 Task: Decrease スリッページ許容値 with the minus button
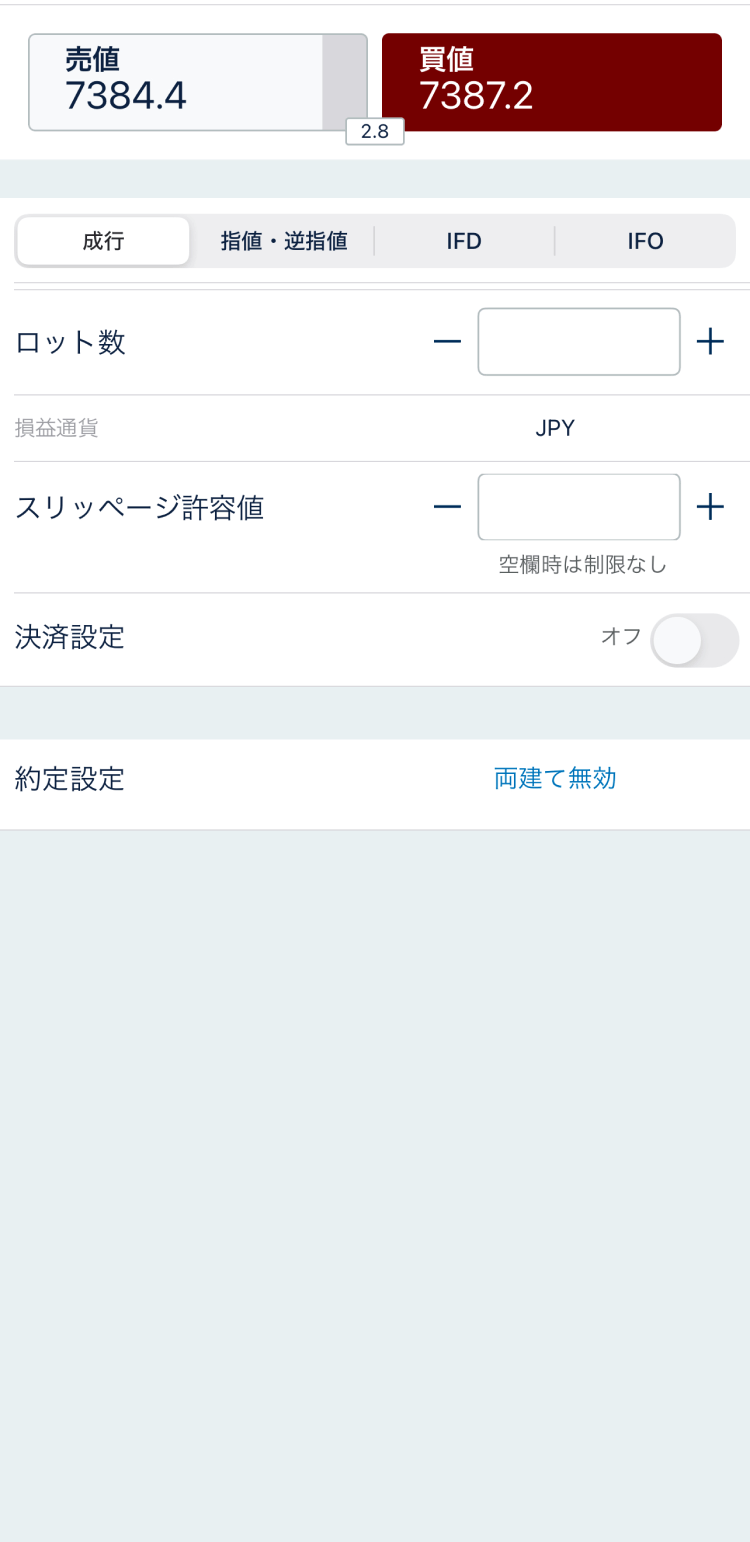[447, 507]
